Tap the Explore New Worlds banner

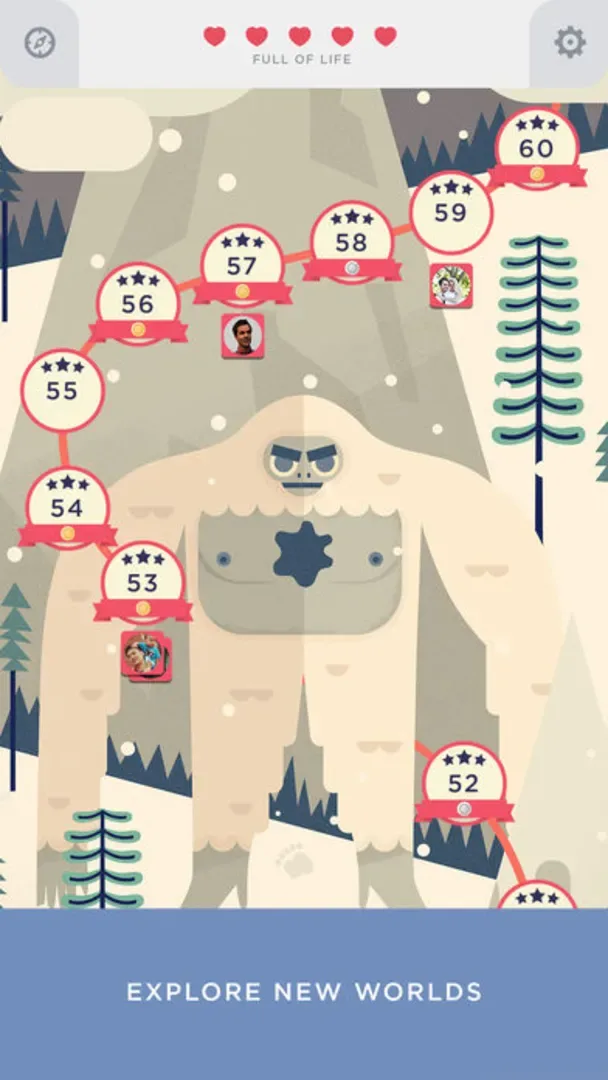304,992
